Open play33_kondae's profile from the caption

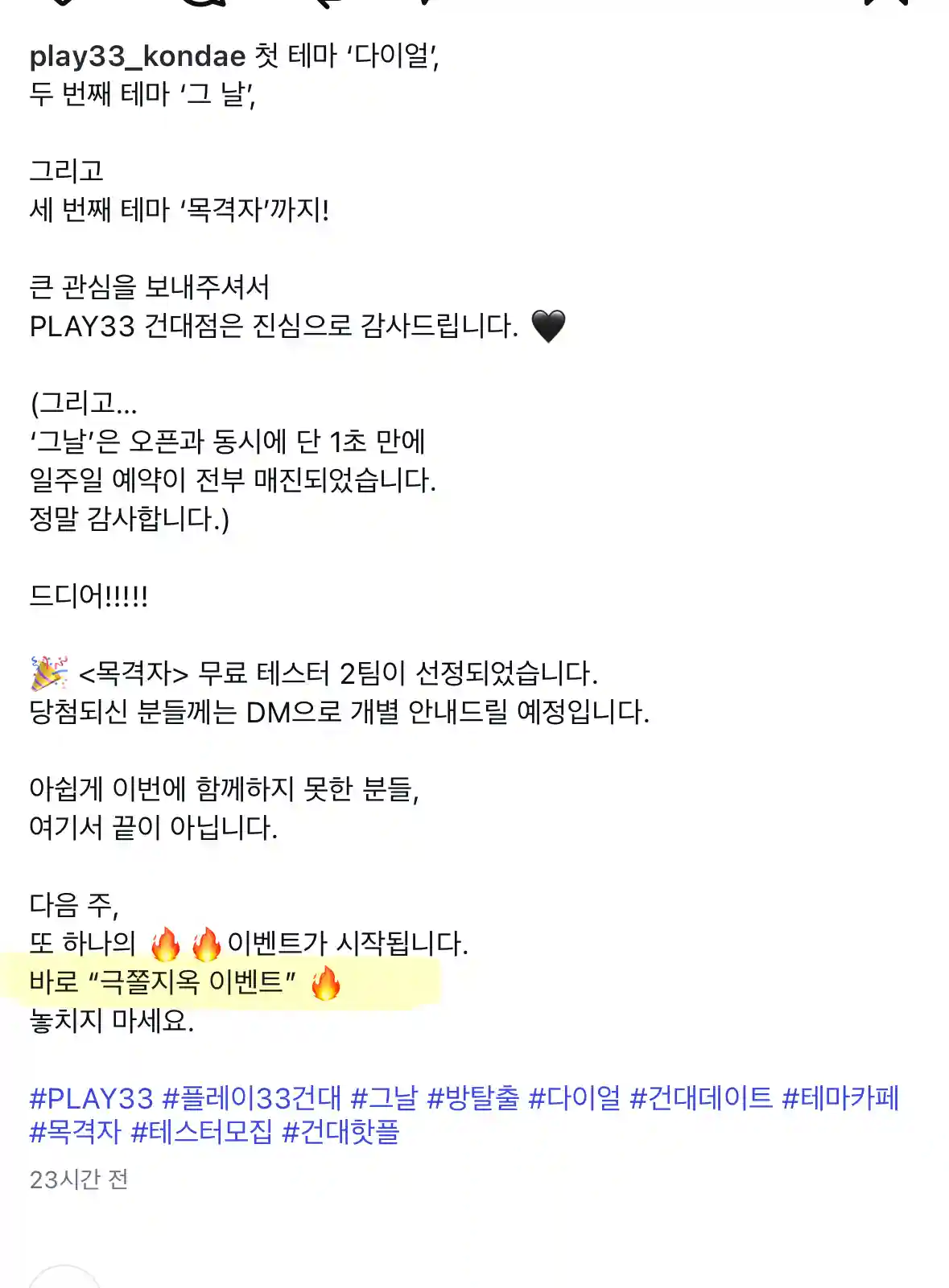coord(137,56)
